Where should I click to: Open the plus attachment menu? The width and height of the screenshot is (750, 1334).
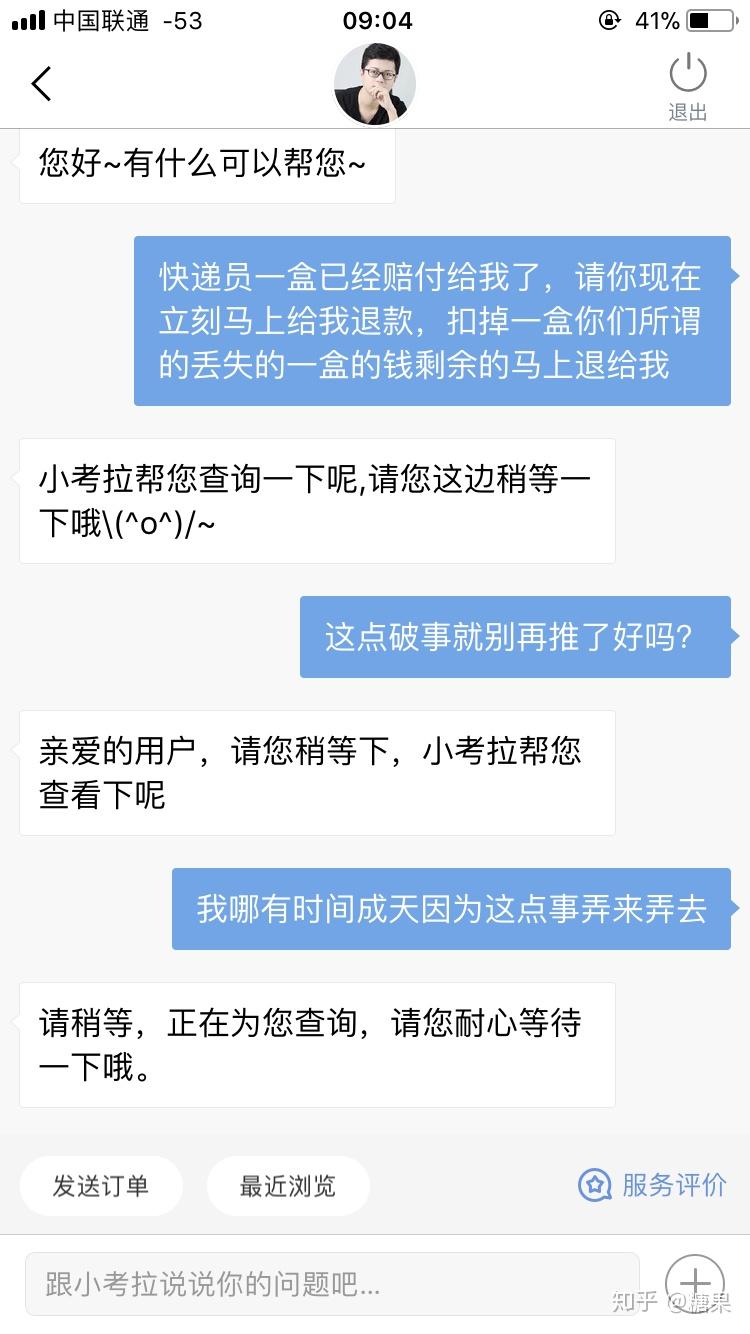694,1284
